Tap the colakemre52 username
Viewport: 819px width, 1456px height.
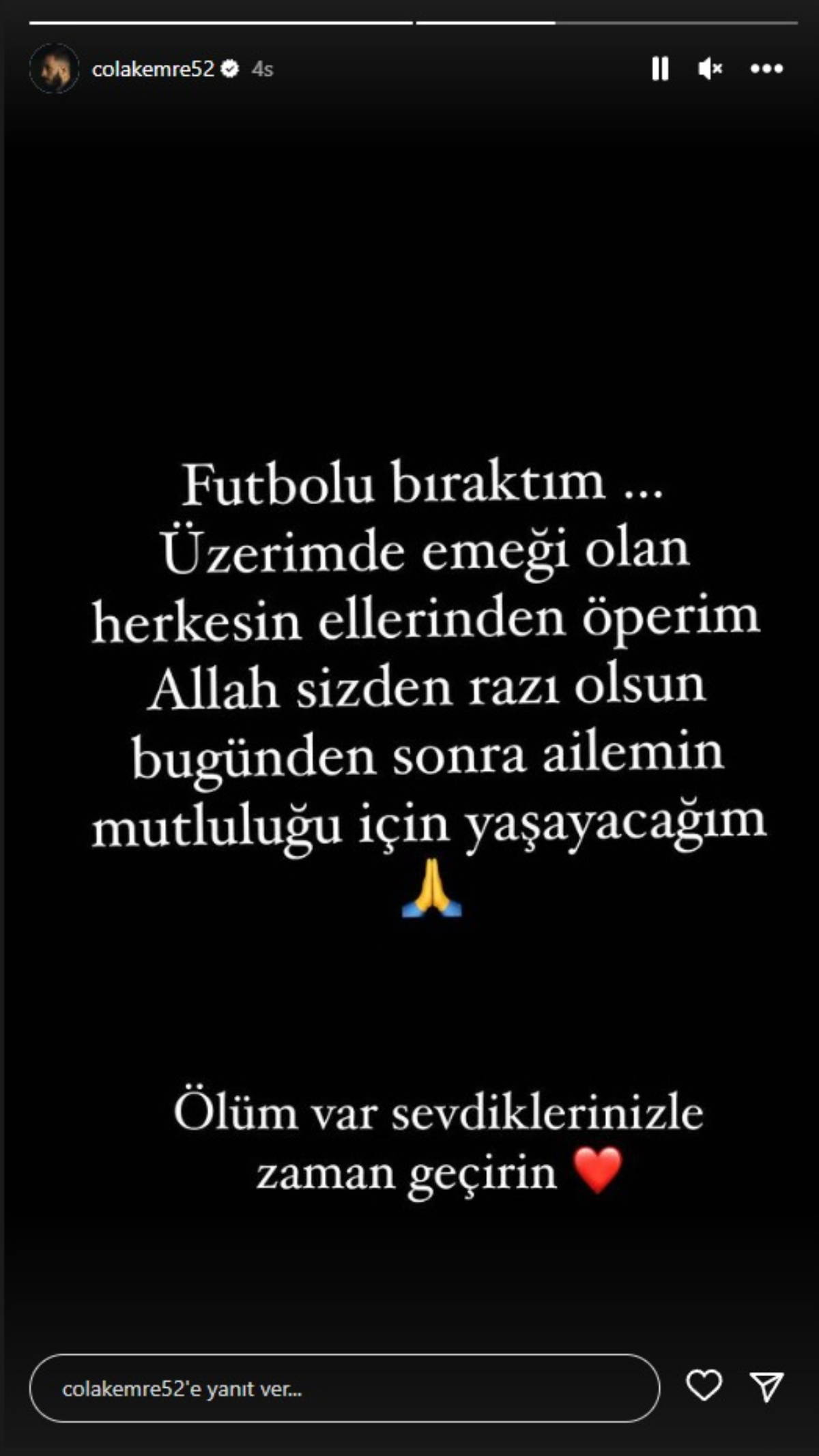(x=153, y=69)
